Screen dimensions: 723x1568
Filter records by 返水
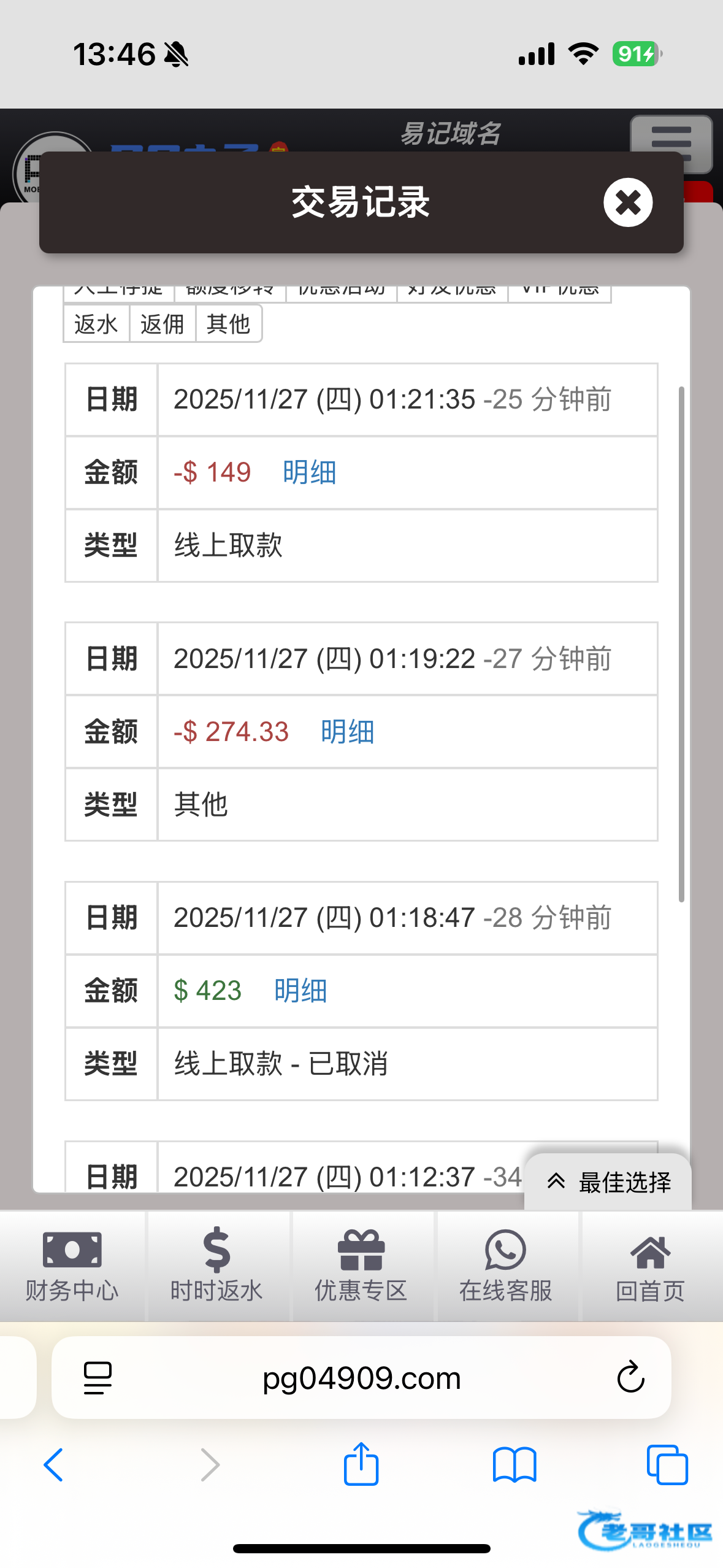click(x=96, y=324)
